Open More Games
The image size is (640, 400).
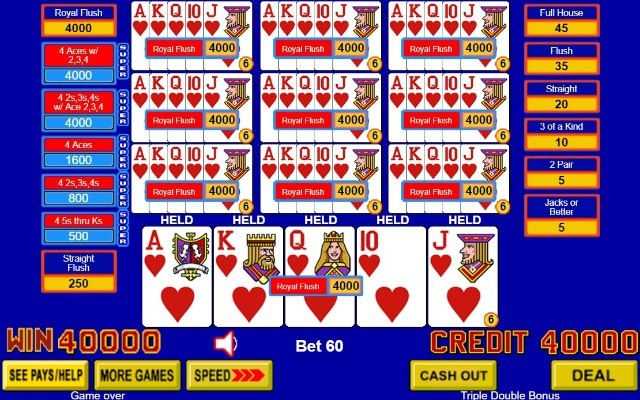point(138,375)
